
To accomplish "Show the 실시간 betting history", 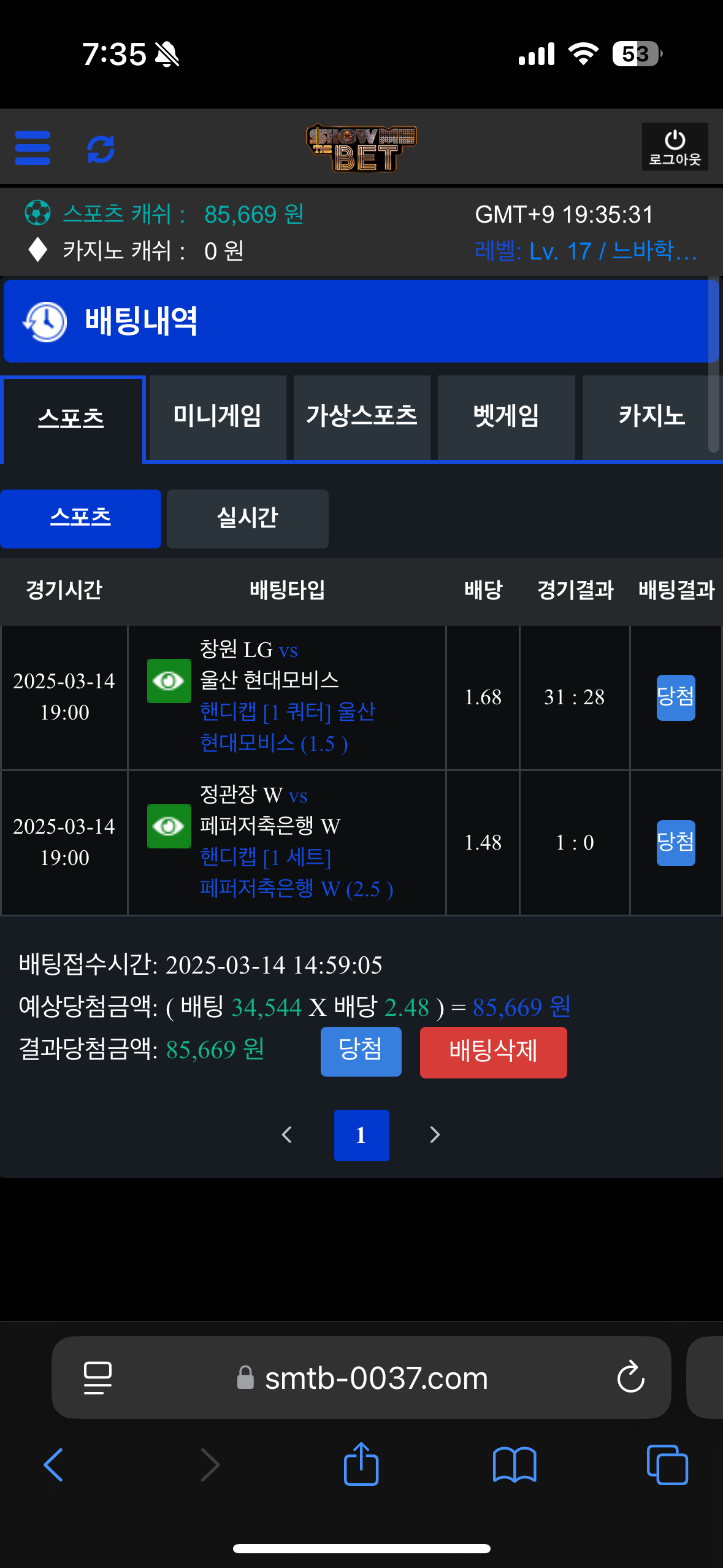I will tap(247, 518).
